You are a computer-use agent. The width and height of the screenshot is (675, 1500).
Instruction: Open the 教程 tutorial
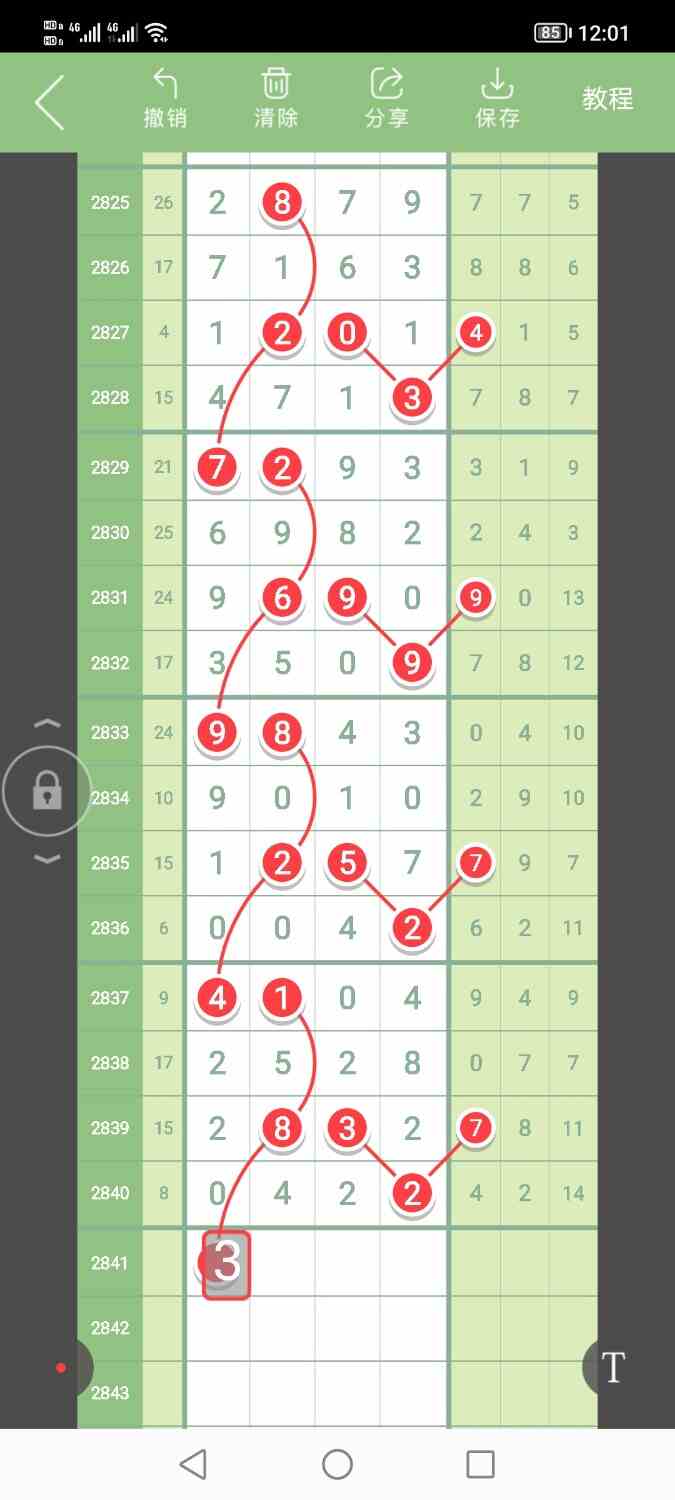point(608,99)
